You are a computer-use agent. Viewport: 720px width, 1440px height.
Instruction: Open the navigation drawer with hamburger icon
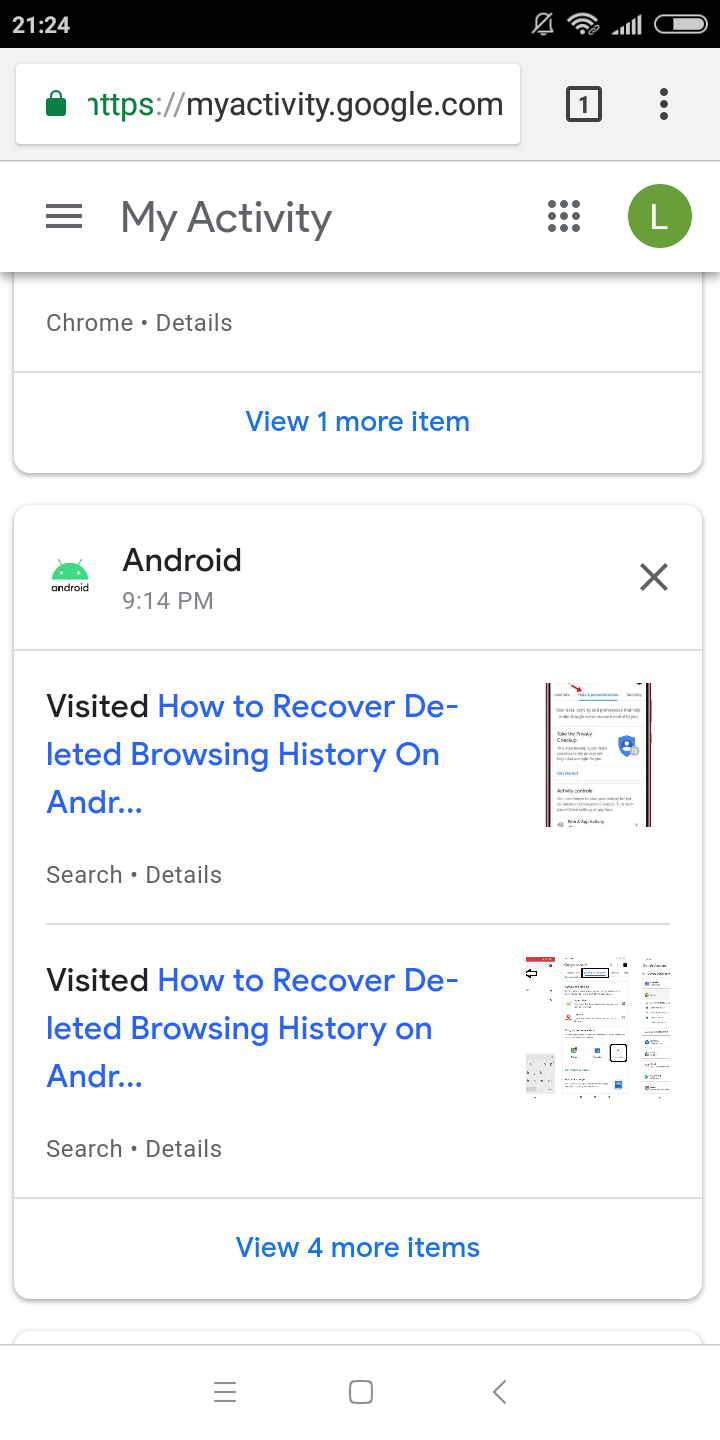pyautogui.click(x=63, y=216)
